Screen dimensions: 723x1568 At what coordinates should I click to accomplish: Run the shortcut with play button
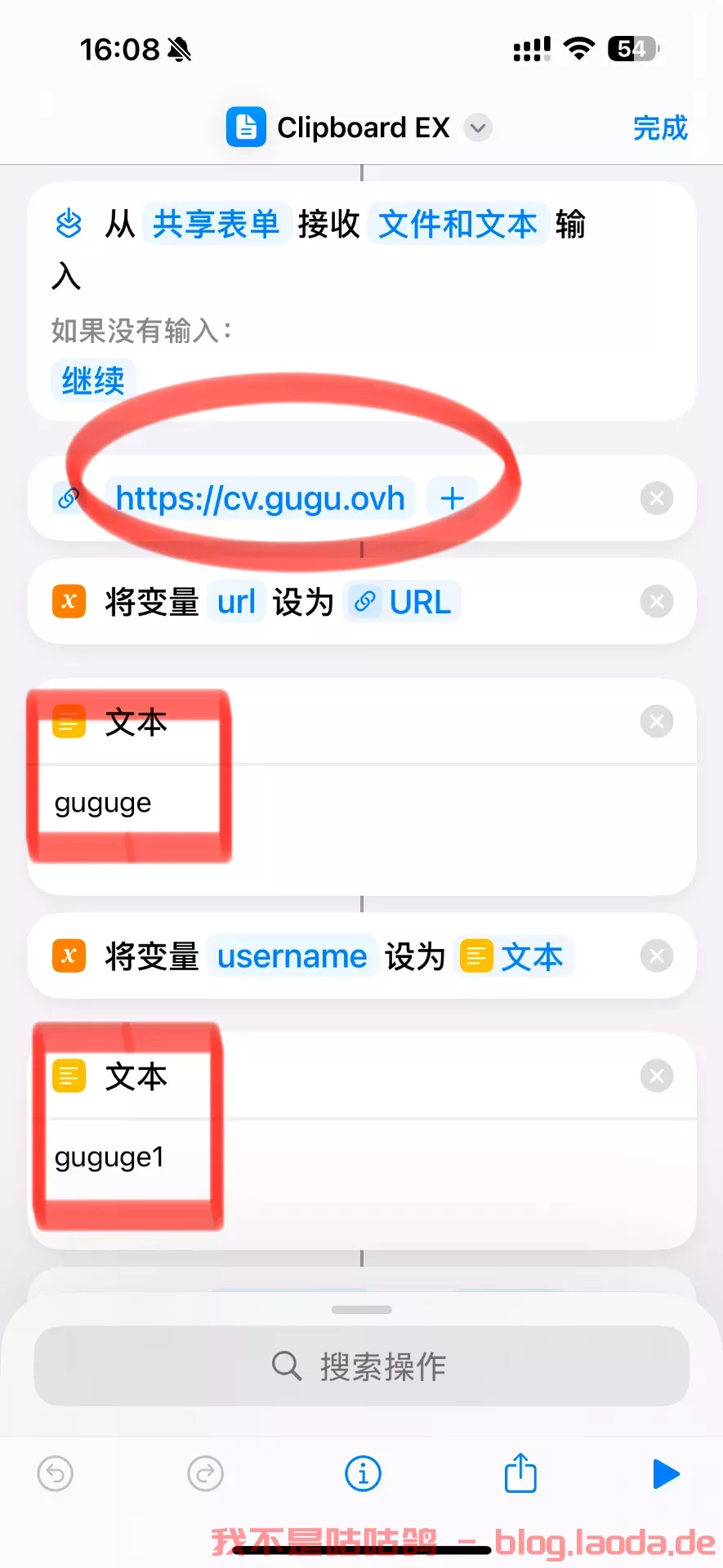click(666, 1474)
